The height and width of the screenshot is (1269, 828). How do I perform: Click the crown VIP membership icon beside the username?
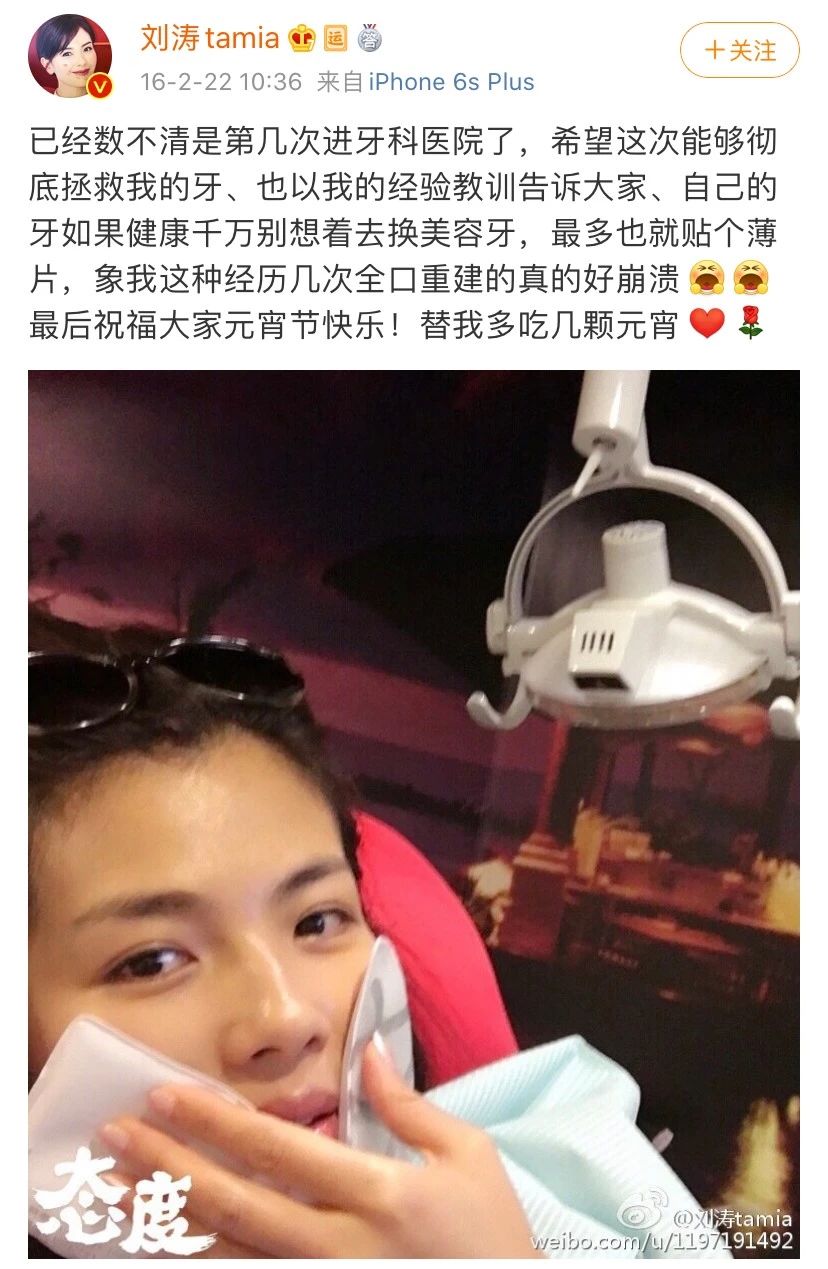[x=300, y=38]
